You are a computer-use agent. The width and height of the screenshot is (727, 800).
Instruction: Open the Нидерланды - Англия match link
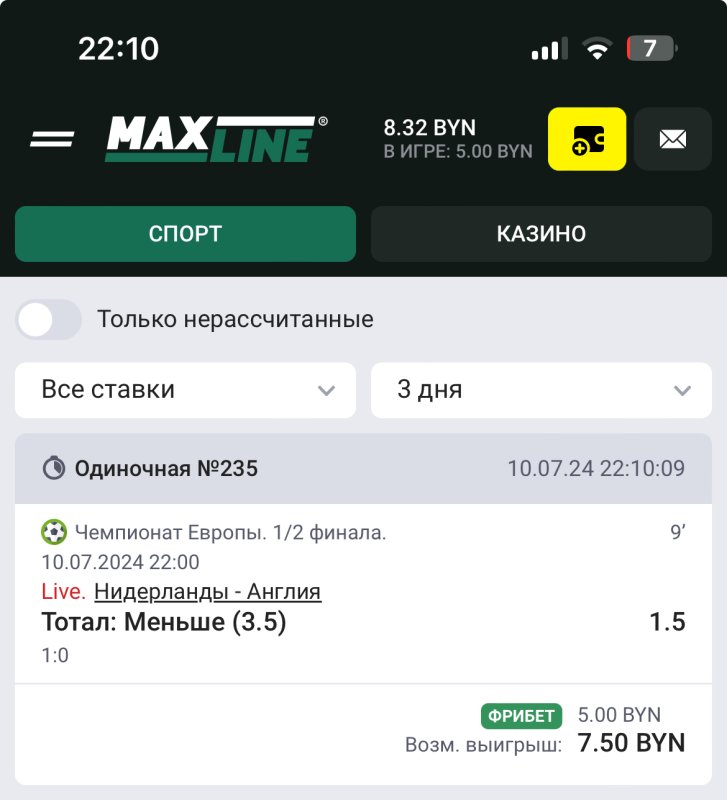pyautogui.click(x=208, y=592)
